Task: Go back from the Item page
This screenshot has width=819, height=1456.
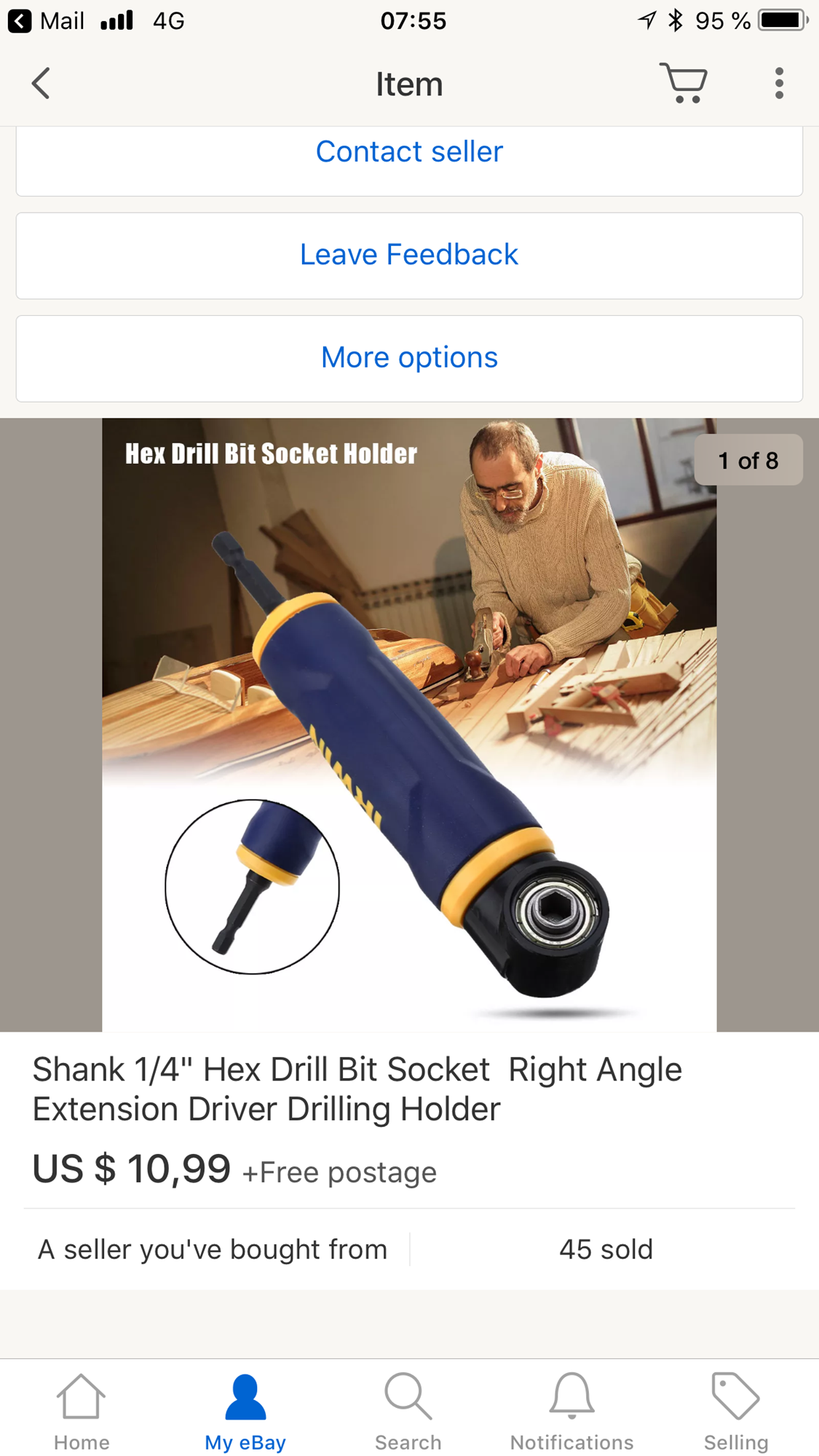Action: (x=41, y=84)
